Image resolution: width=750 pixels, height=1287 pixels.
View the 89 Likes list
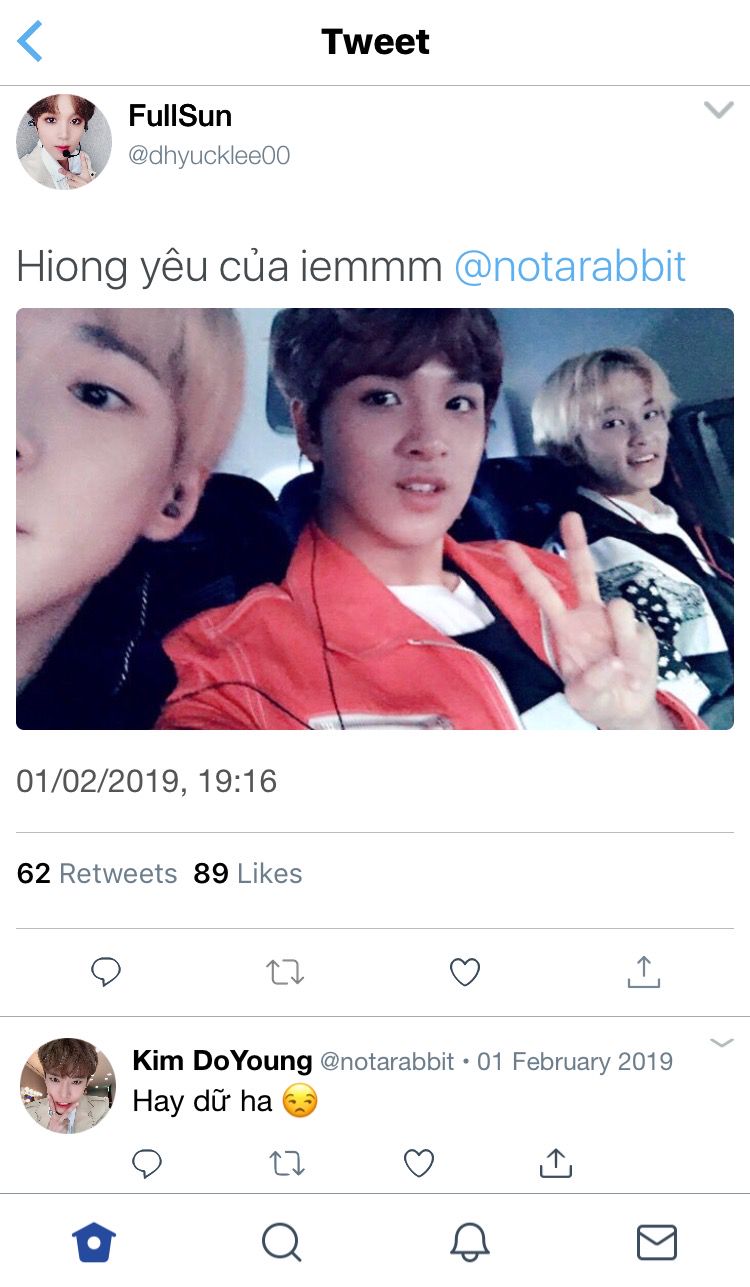pyautogui.click(x=248, y=873)
